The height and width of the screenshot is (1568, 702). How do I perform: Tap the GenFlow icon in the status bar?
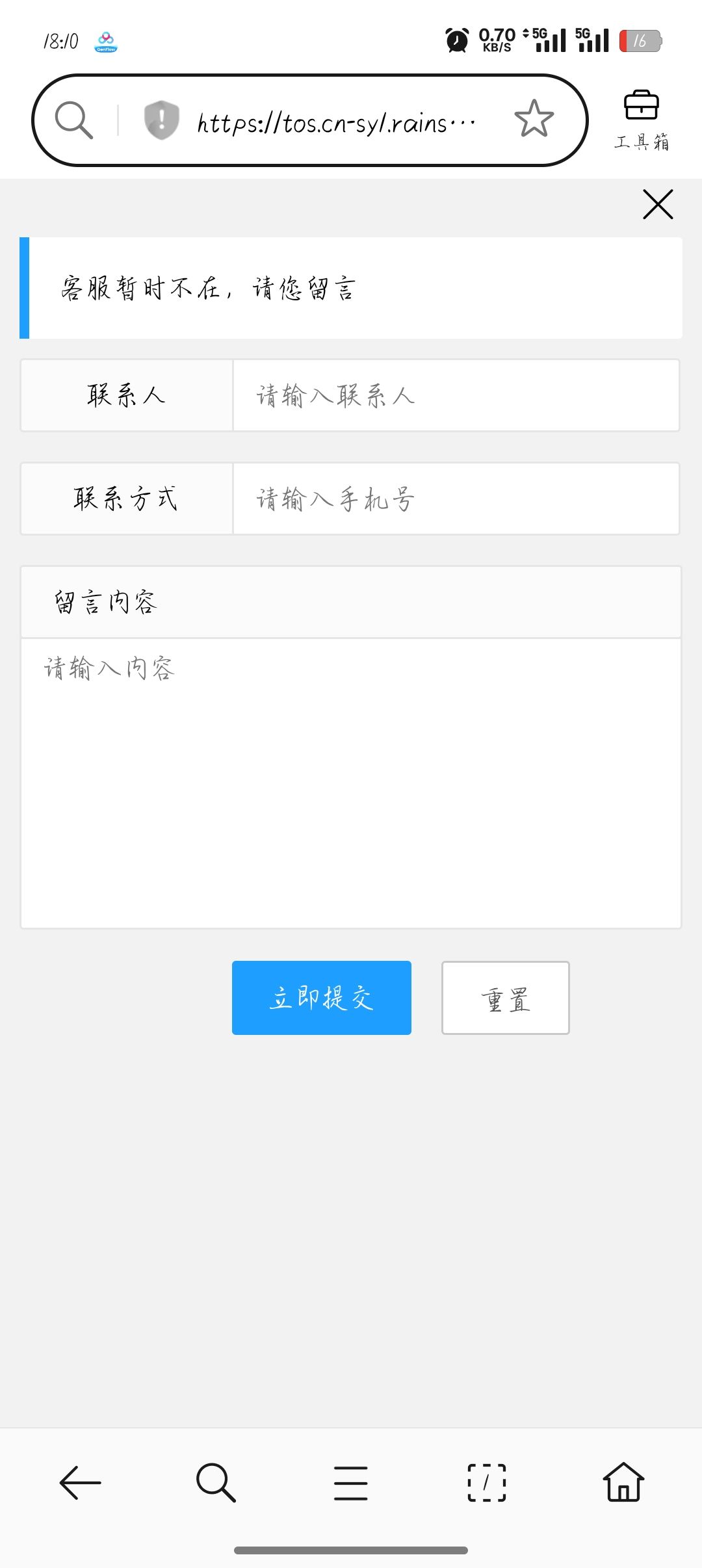point(106,40)
